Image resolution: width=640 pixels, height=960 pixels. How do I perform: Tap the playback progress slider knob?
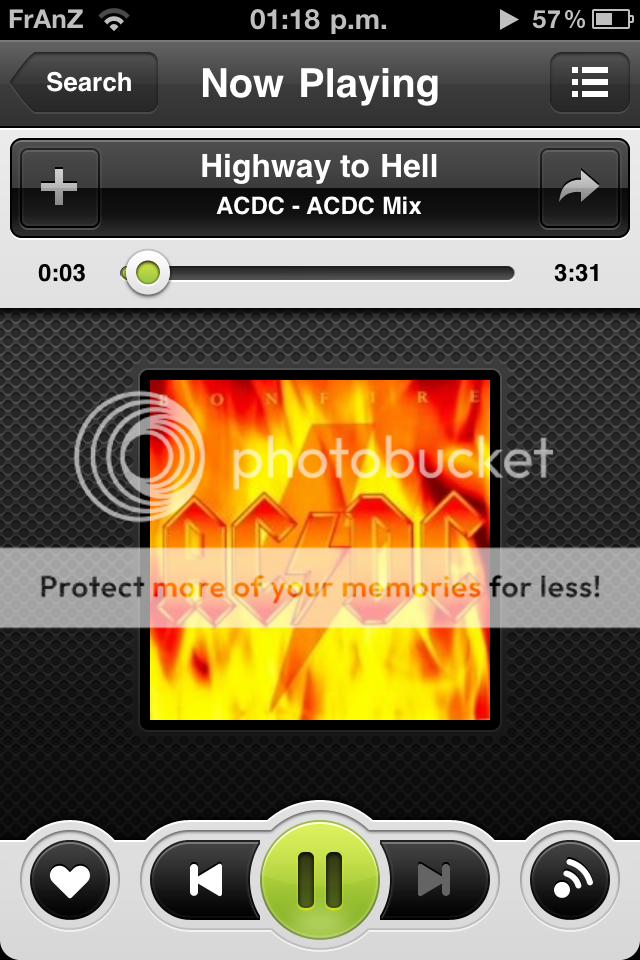(x=148, y=273)
